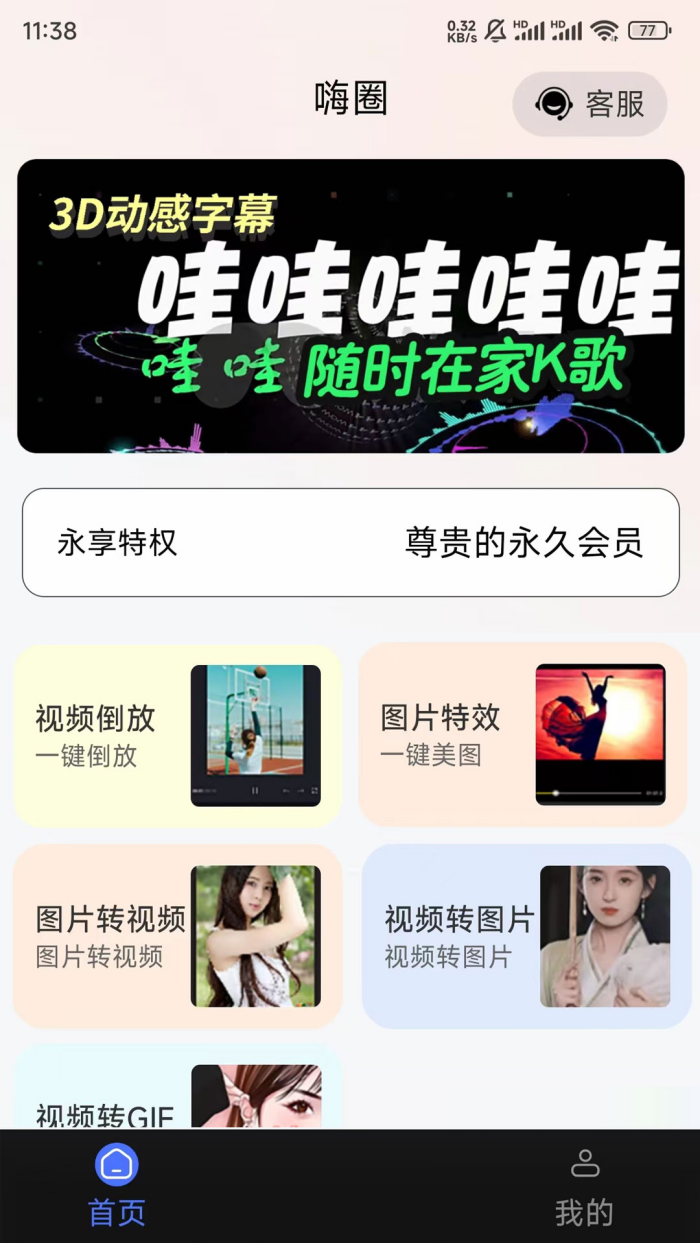
Task: Open the 3D动感字幕 banner
Action: (350, 306)
